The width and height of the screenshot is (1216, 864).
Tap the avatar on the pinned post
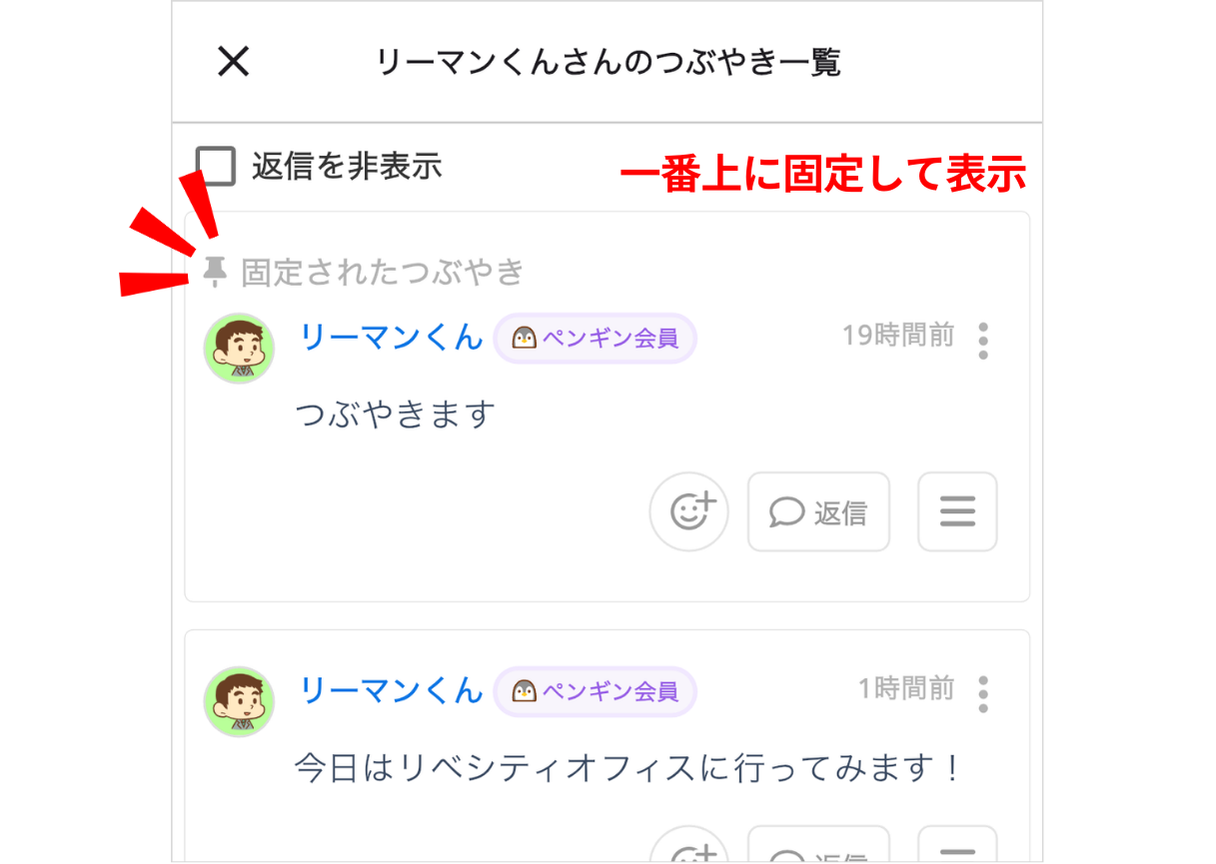click(x=239, y=348)
